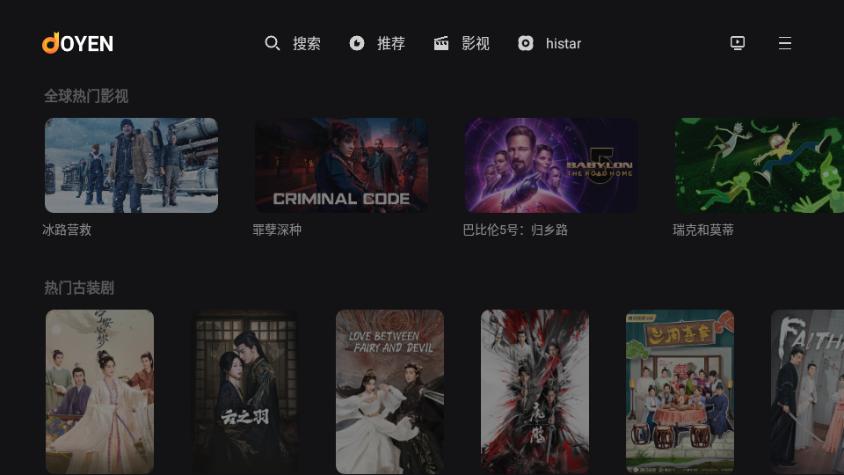Viewport: 844px width, 475px height.
Task: Open the histar tab
Action: pos(549,44)
